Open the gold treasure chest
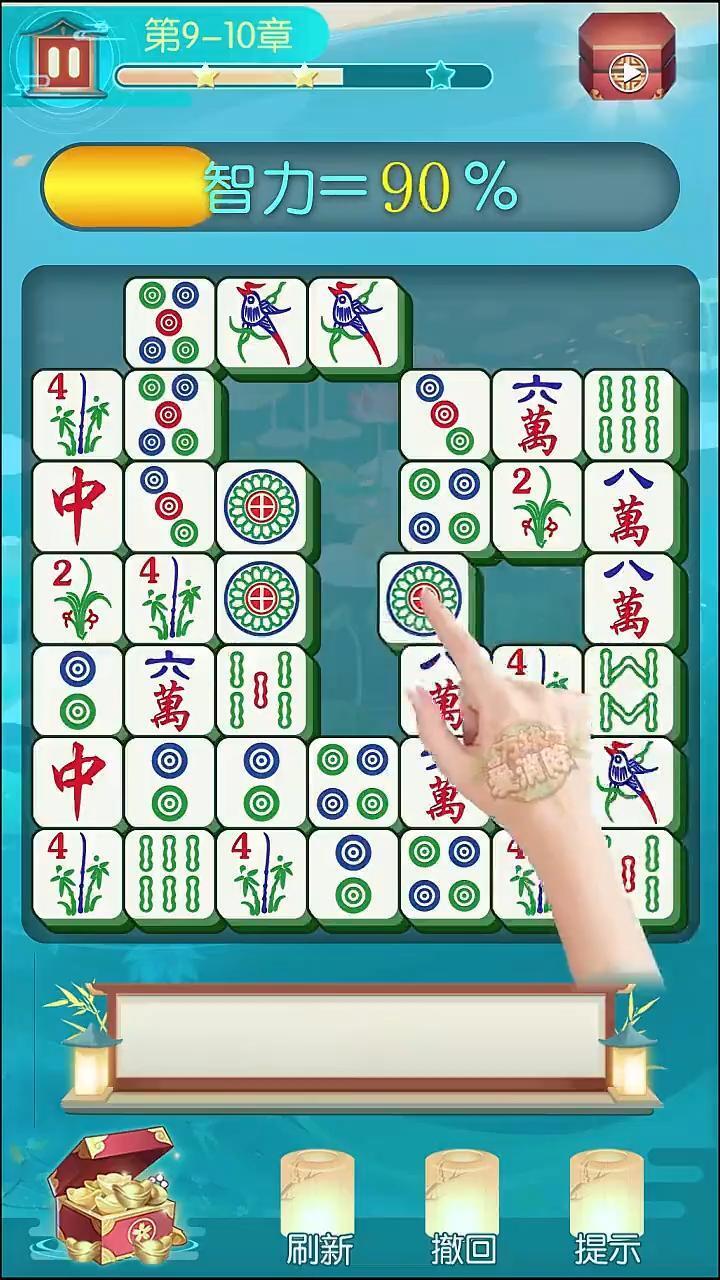Image resolution: width=720 pixels, height=1280 pixels. pos(115,1194)
